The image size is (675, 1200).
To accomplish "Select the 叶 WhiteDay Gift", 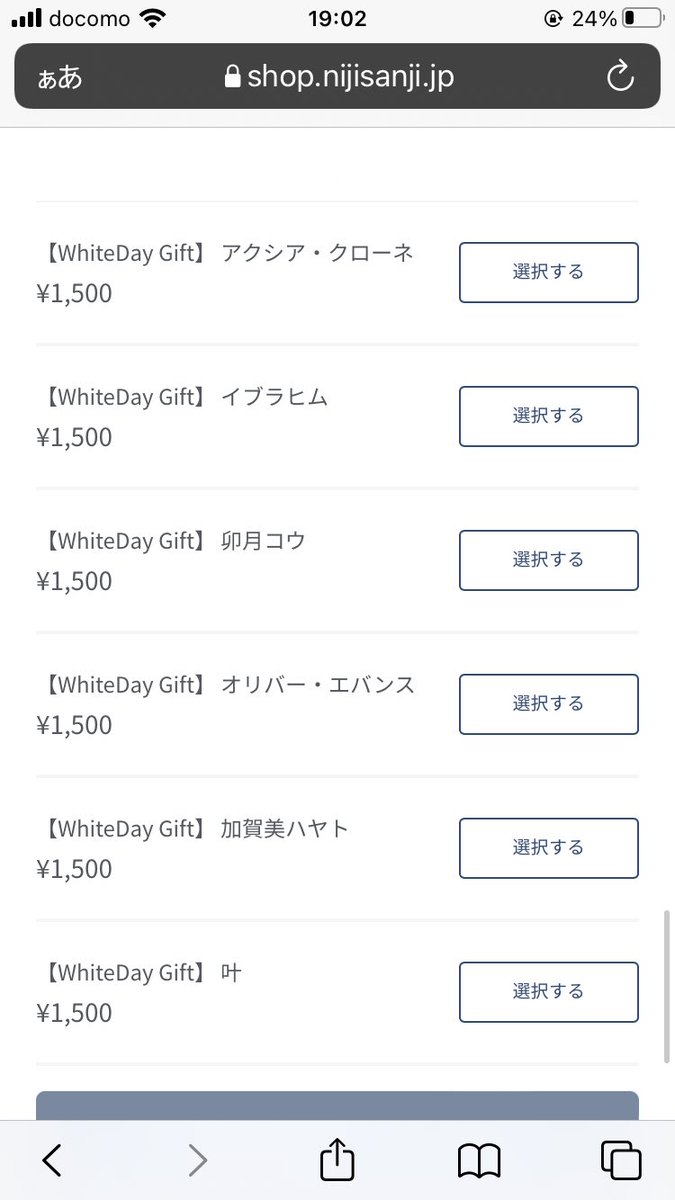I will 548,992.
